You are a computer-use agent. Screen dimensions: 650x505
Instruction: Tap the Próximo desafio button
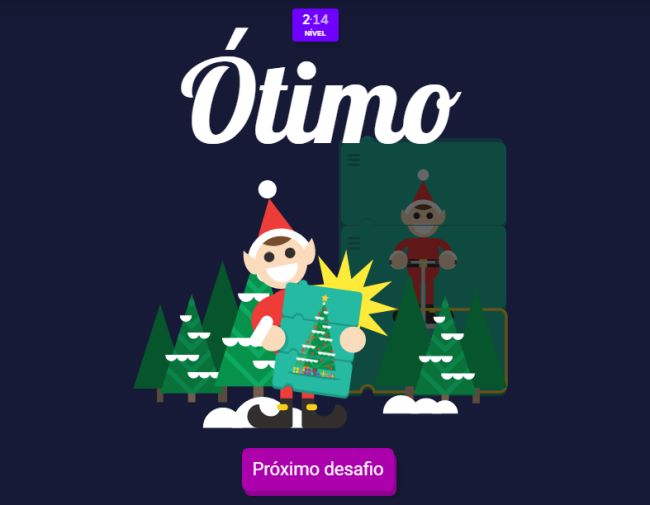pyautogui.click(x=318, y=469)
